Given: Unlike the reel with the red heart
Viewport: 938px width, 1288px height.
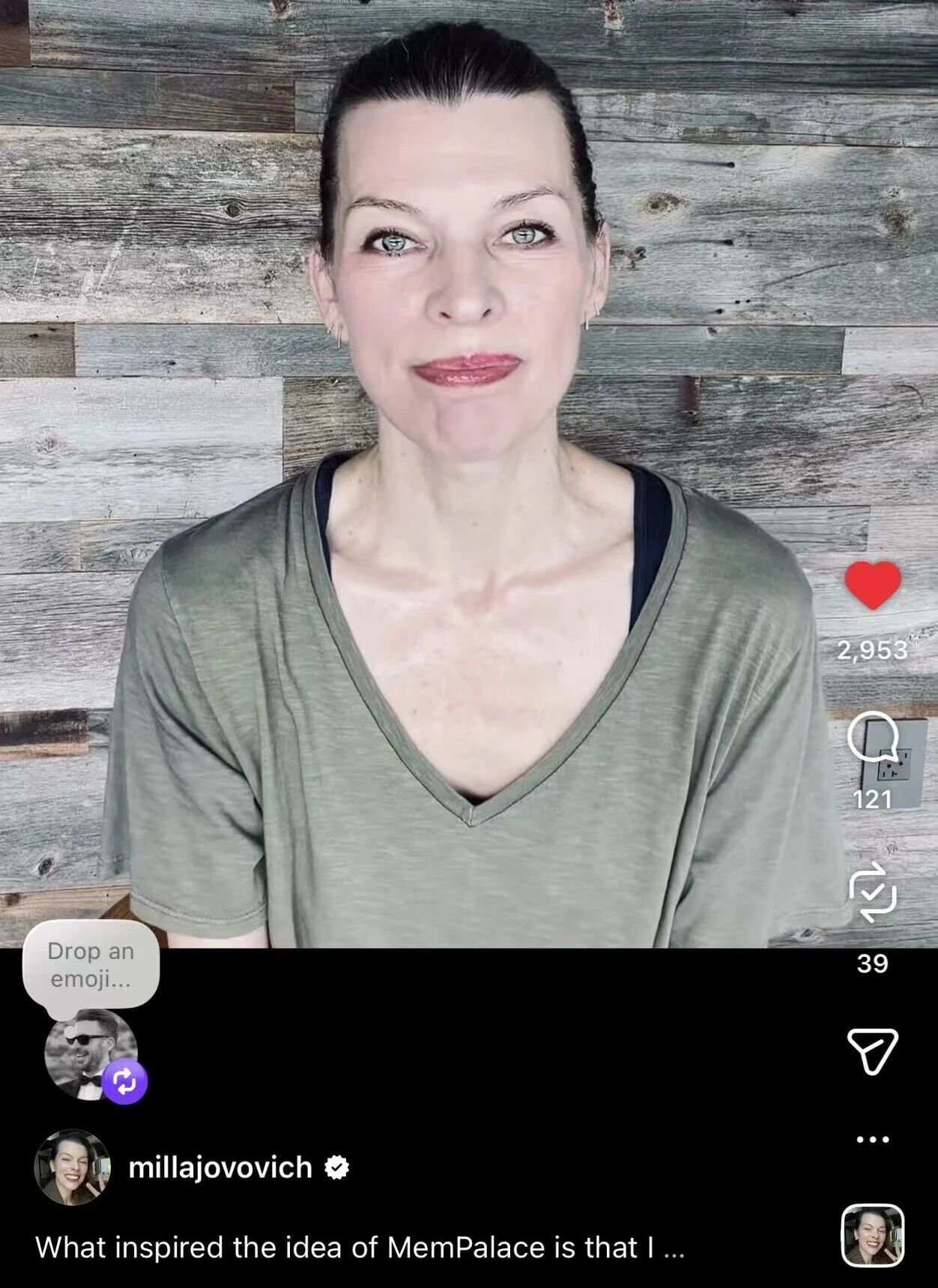Looking at the screenshot, I should [x=872, y=585].
